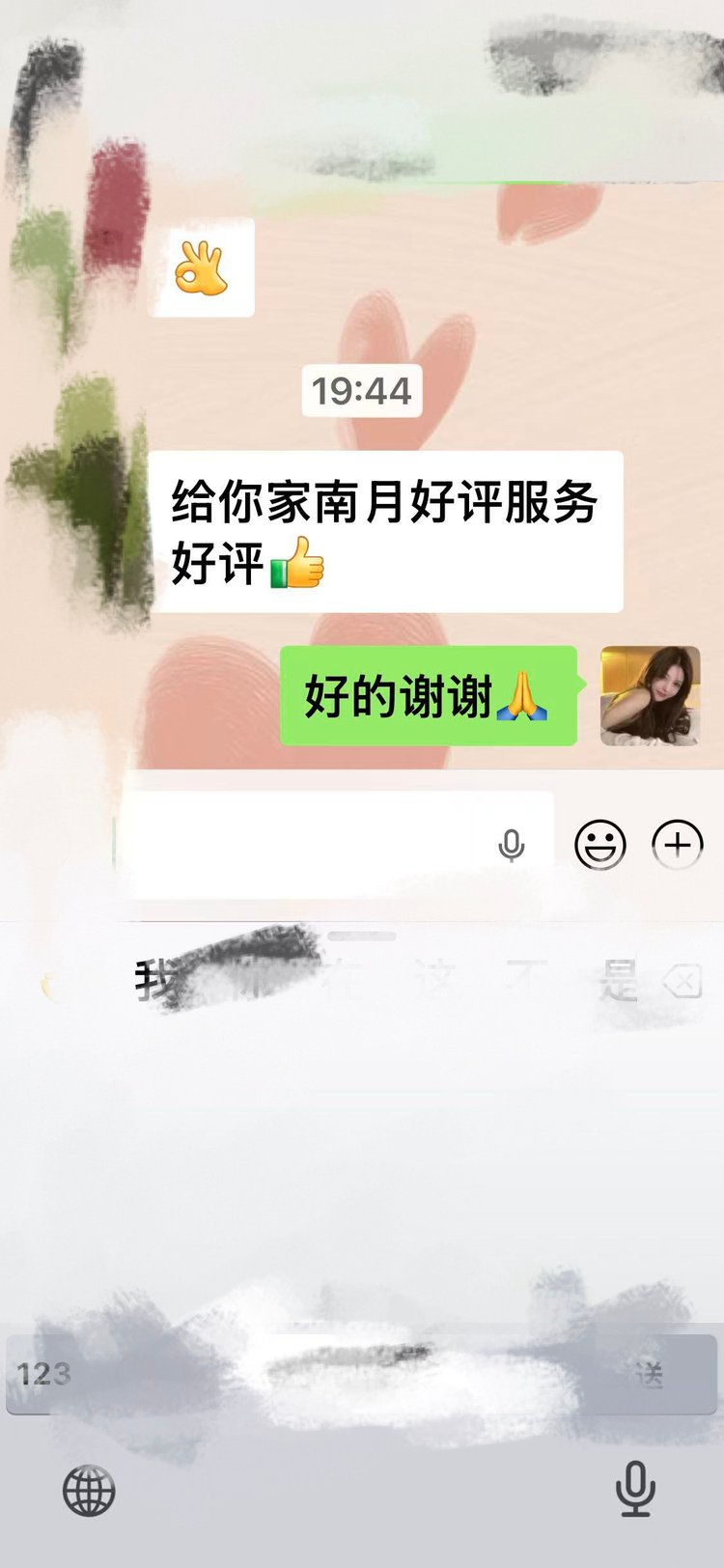Open the sender's profile avatar
Viewport: 724px width, 1568px height.
(x=650, y=696)
